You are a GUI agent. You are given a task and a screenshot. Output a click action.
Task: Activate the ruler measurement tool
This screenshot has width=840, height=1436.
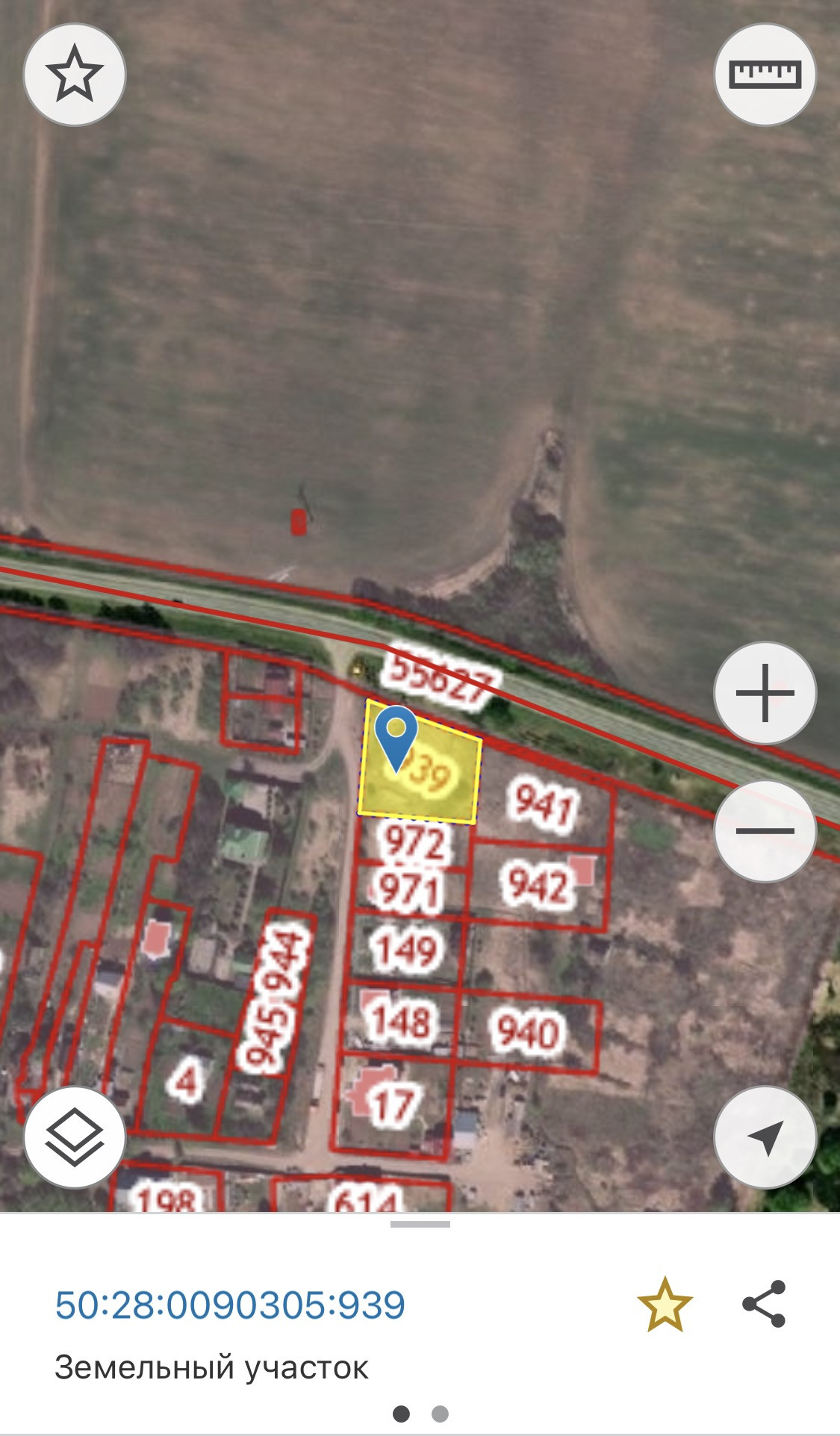click(765, 74)
